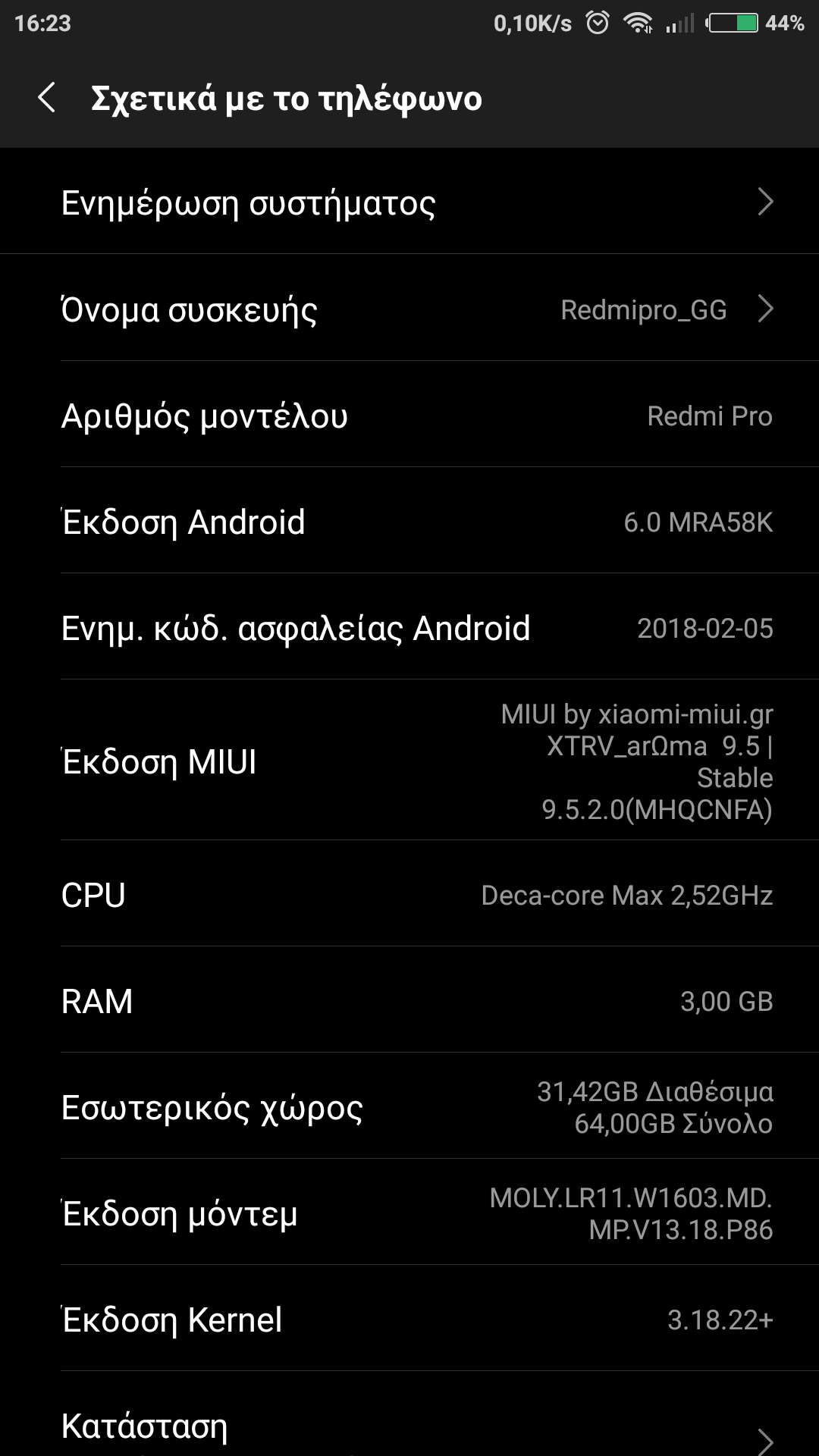819x1456 pixels.
Task: Open Όνομα συσκευής setting
Action: tap(409, 309)
